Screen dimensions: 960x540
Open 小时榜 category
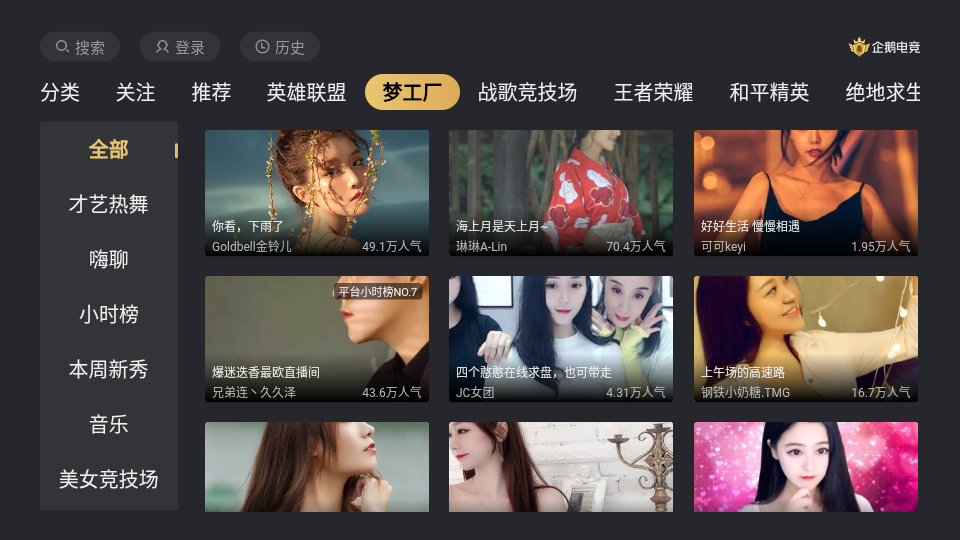108,315
